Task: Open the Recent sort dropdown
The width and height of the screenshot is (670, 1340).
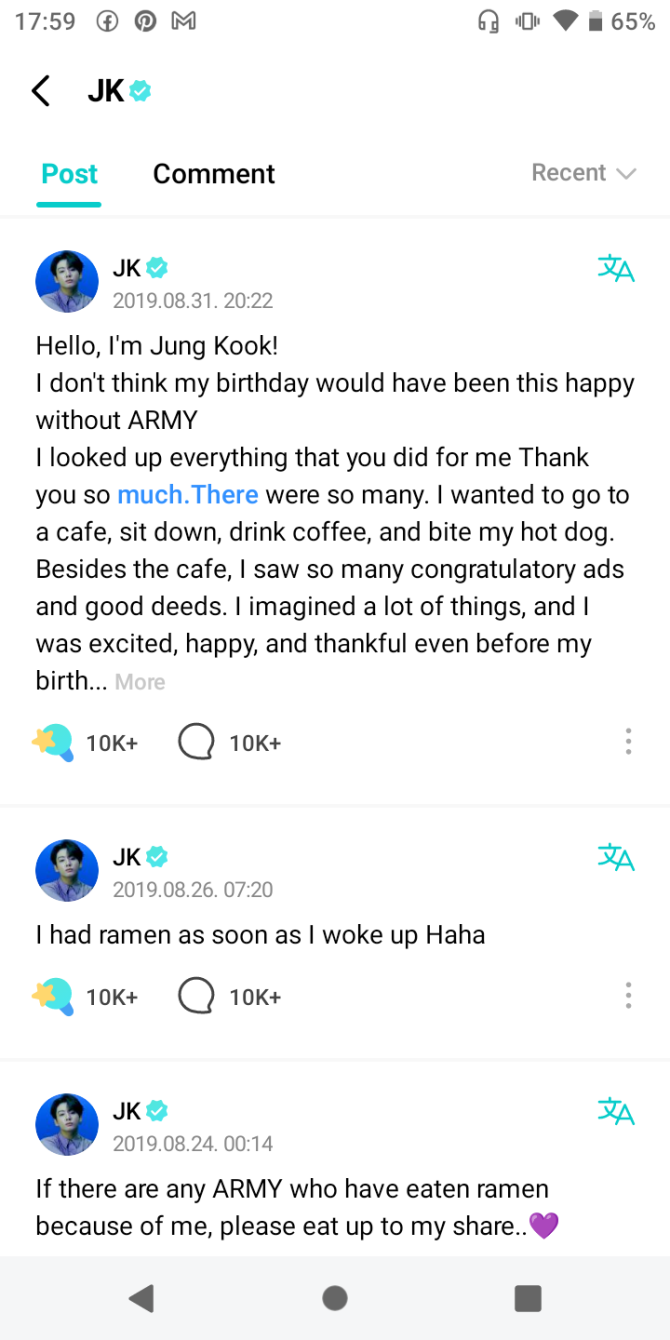Action: 583,173
